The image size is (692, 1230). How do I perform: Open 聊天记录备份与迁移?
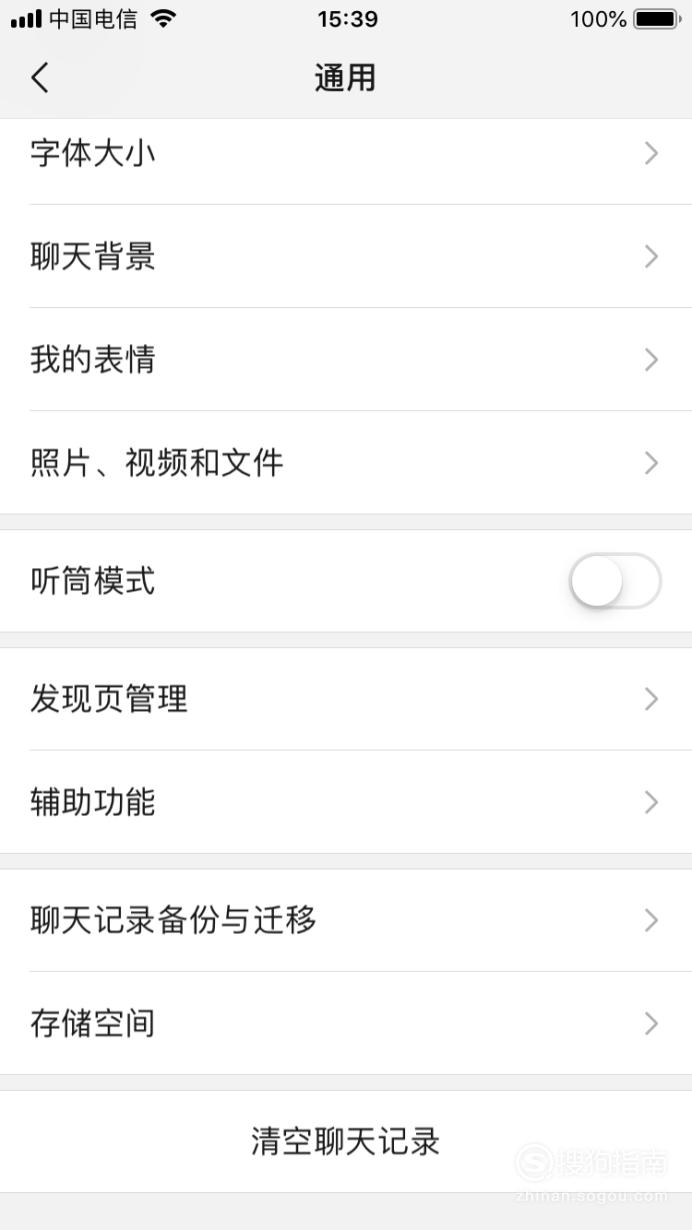tap(346, 919)
